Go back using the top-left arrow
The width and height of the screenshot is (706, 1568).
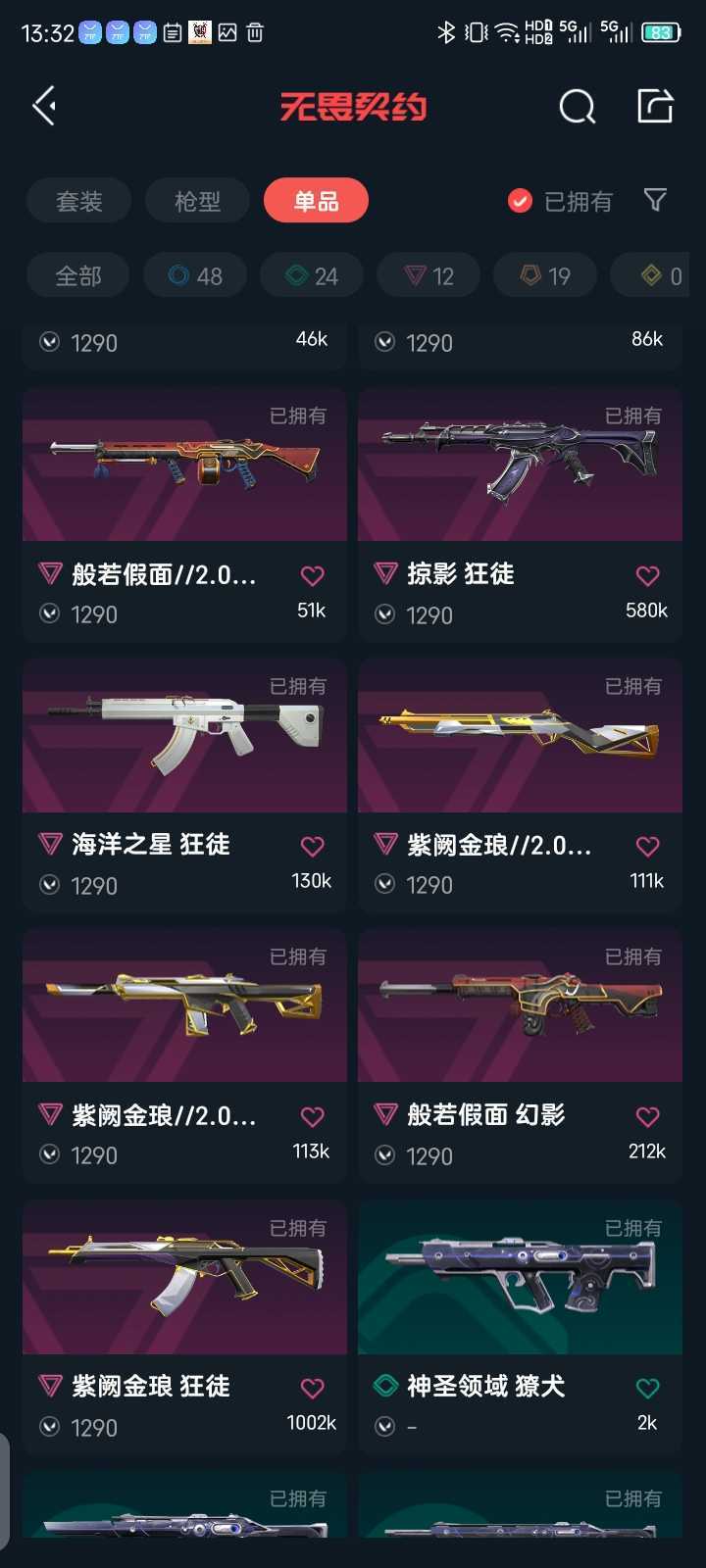(x=44, y=106)
